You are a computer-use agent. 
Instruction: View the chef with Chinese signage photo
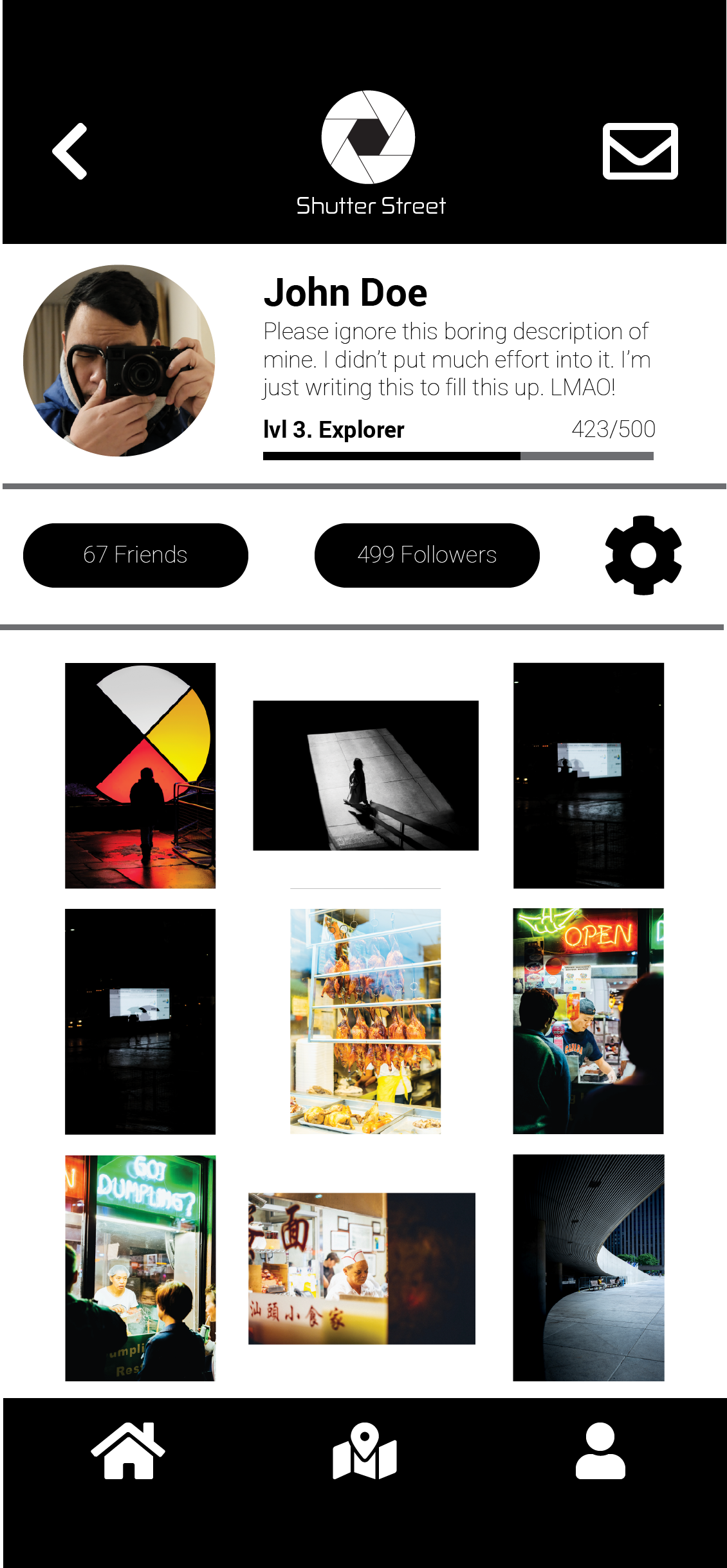click(x=362, y=1268)
